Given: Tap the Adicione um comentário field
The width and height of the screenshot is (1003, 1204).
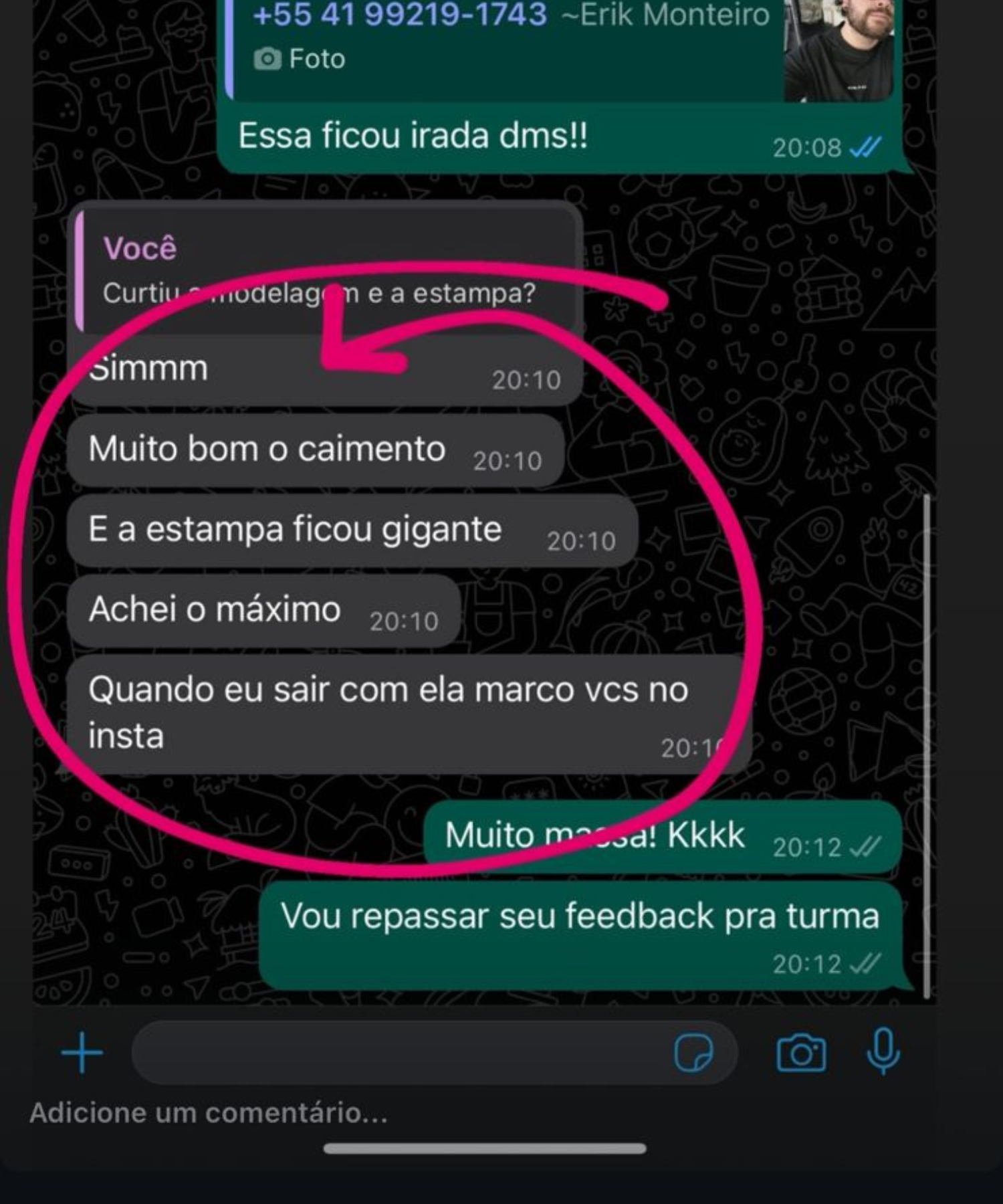Looking at the screenshot, I should pyautogui.click(x=209, y=1113).
